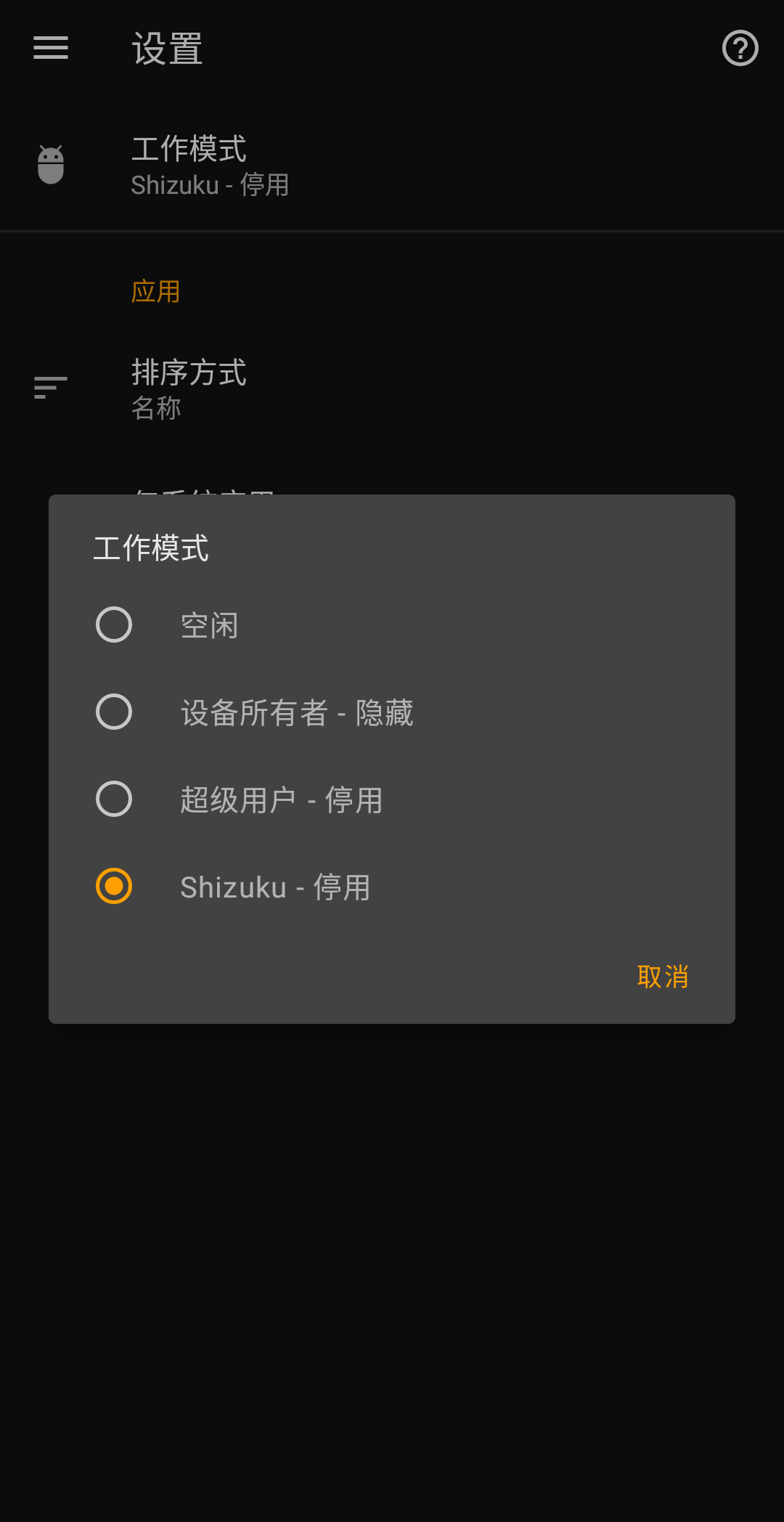Click the 名称 sort value label
784x1522 pixels.
tap(155, 410)
